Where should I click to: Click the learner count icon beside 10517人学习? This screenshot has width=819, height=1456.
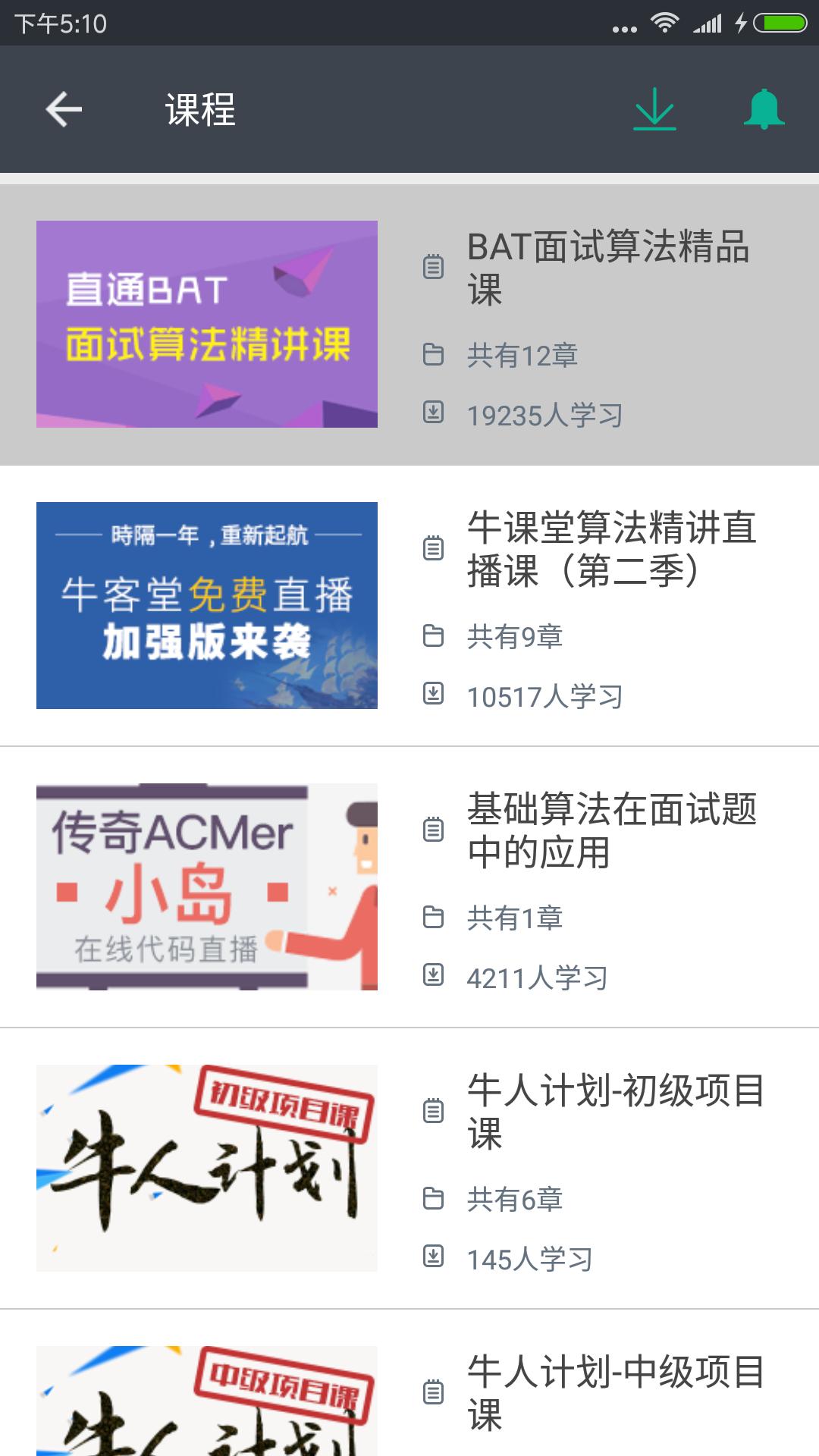pyautogui.click(x=433, y=695)
